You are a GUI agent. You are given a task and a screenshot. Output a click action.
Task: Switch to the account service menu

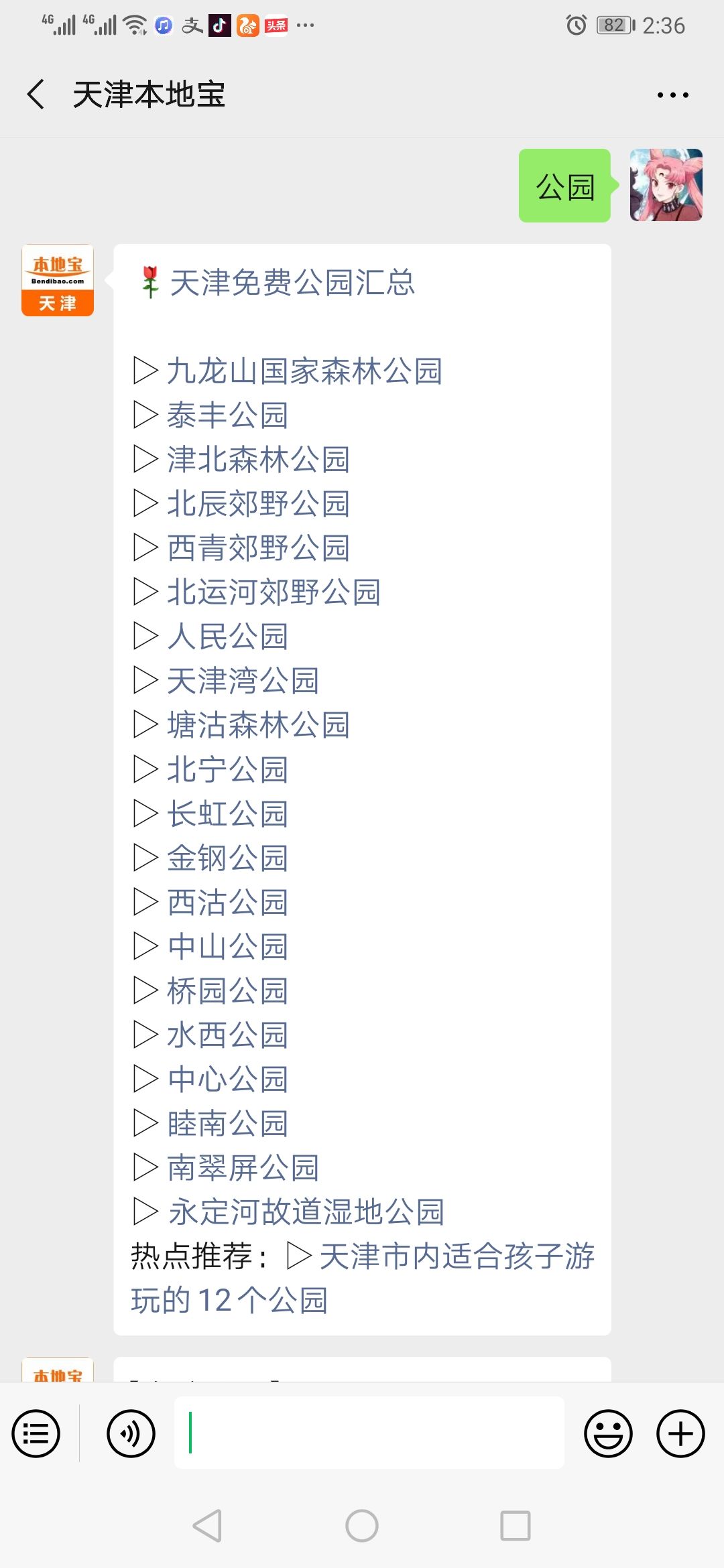pos(36,1434)
